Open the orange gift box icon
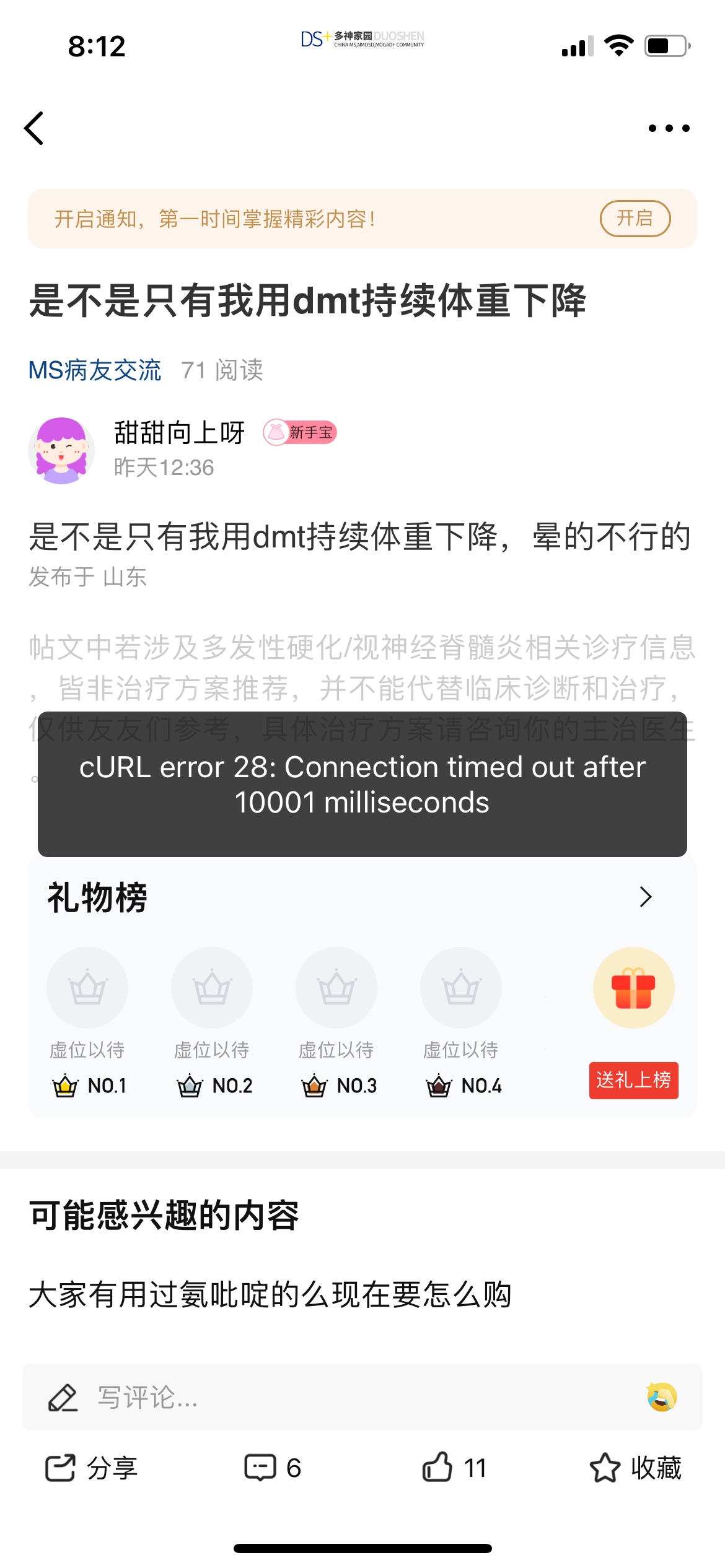 tap(633, 988)
